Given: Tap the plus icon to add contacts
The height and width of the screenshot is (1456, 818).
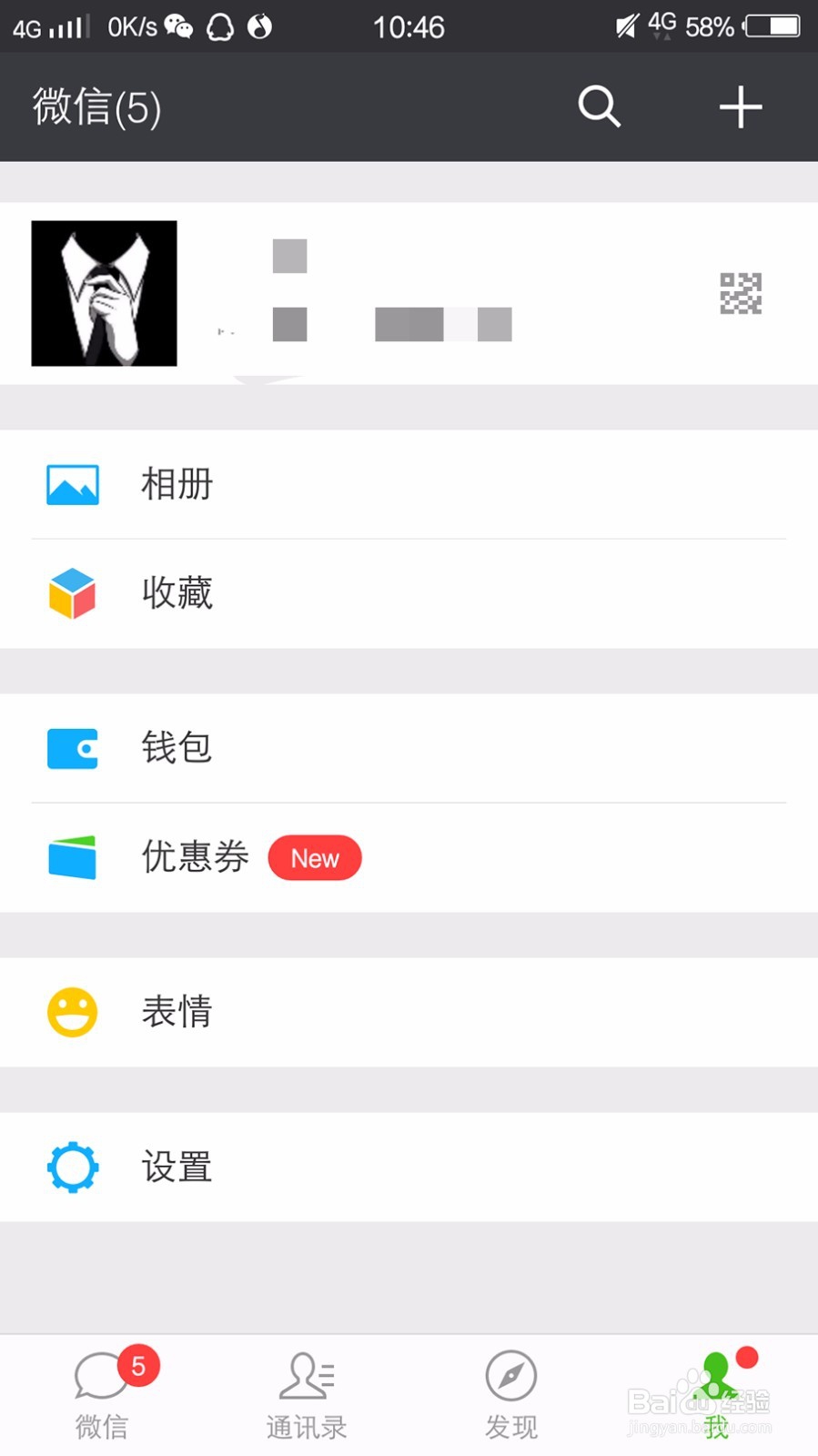Looking at the screenshot, I should [x=740, y=106].
